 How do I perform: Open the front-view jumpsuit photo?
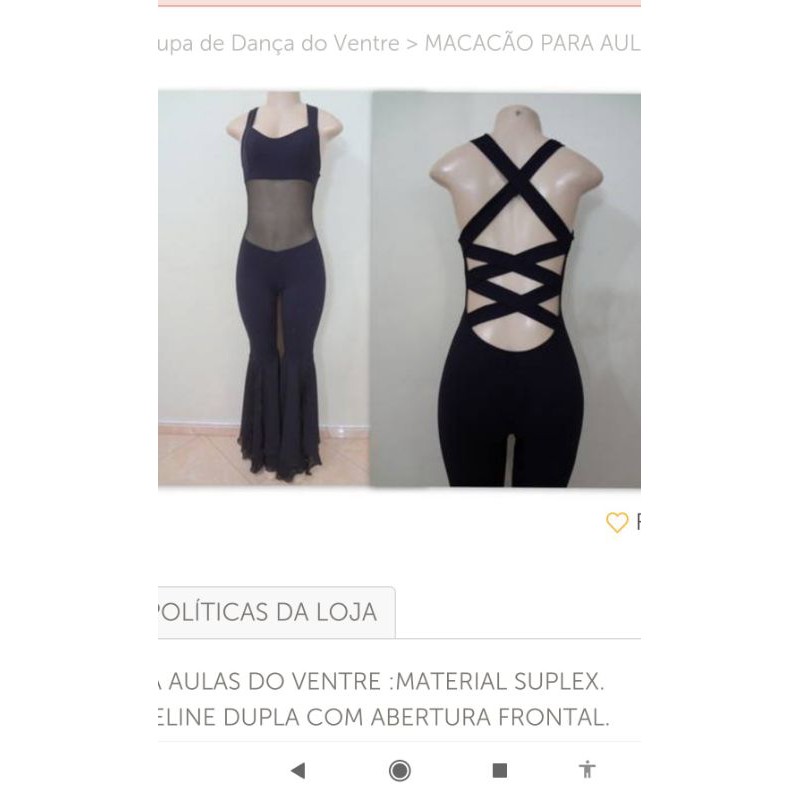(x=264, y=288)
